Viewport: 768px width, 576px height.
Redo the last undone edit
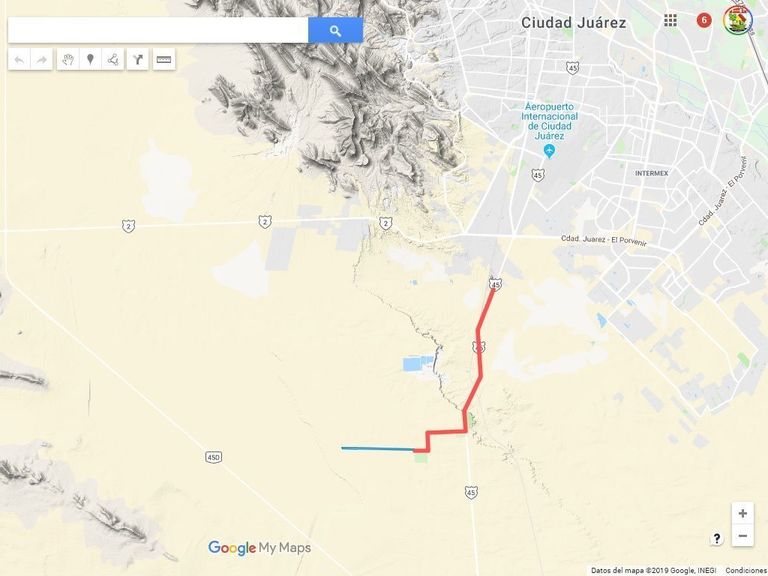(x=42, y=60)
